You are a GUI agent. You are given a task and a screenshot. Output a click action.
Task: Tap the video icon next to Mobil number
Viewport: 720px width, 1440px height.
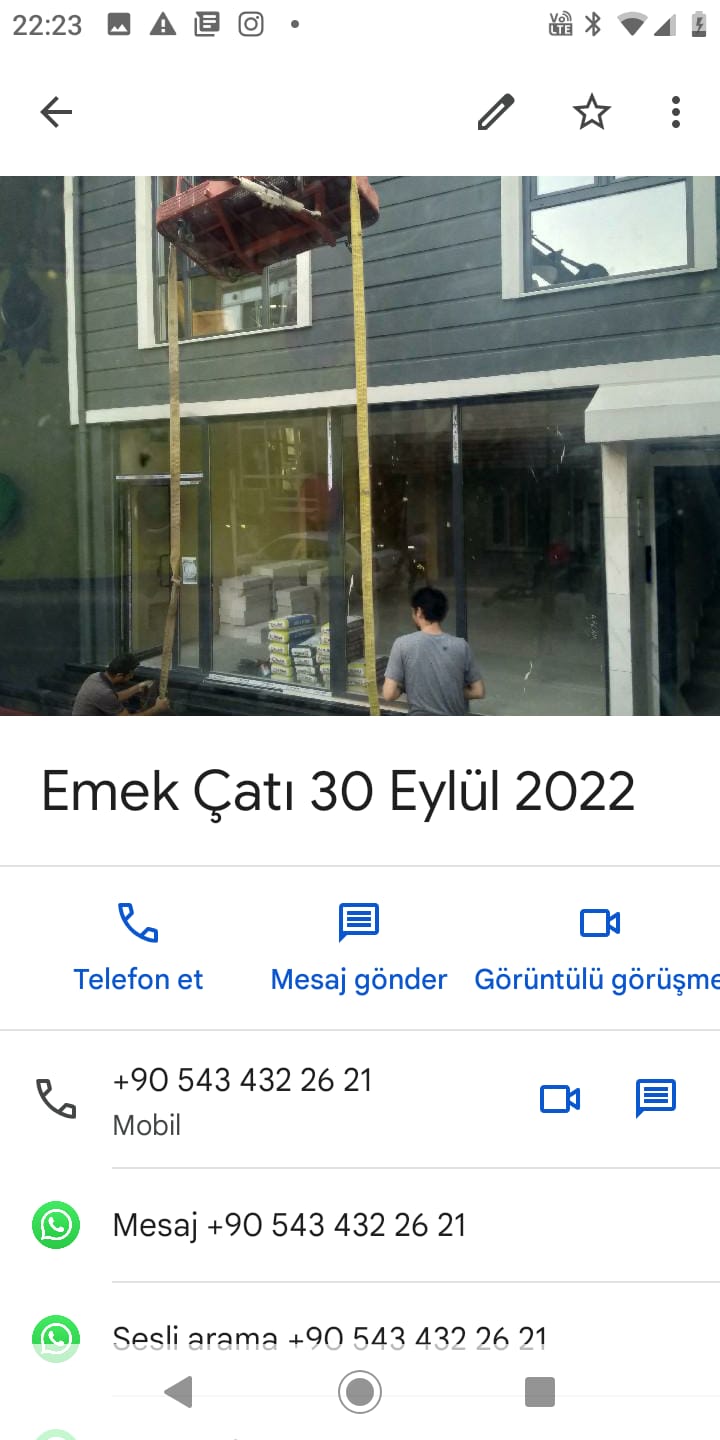(x=560, y=1099)
